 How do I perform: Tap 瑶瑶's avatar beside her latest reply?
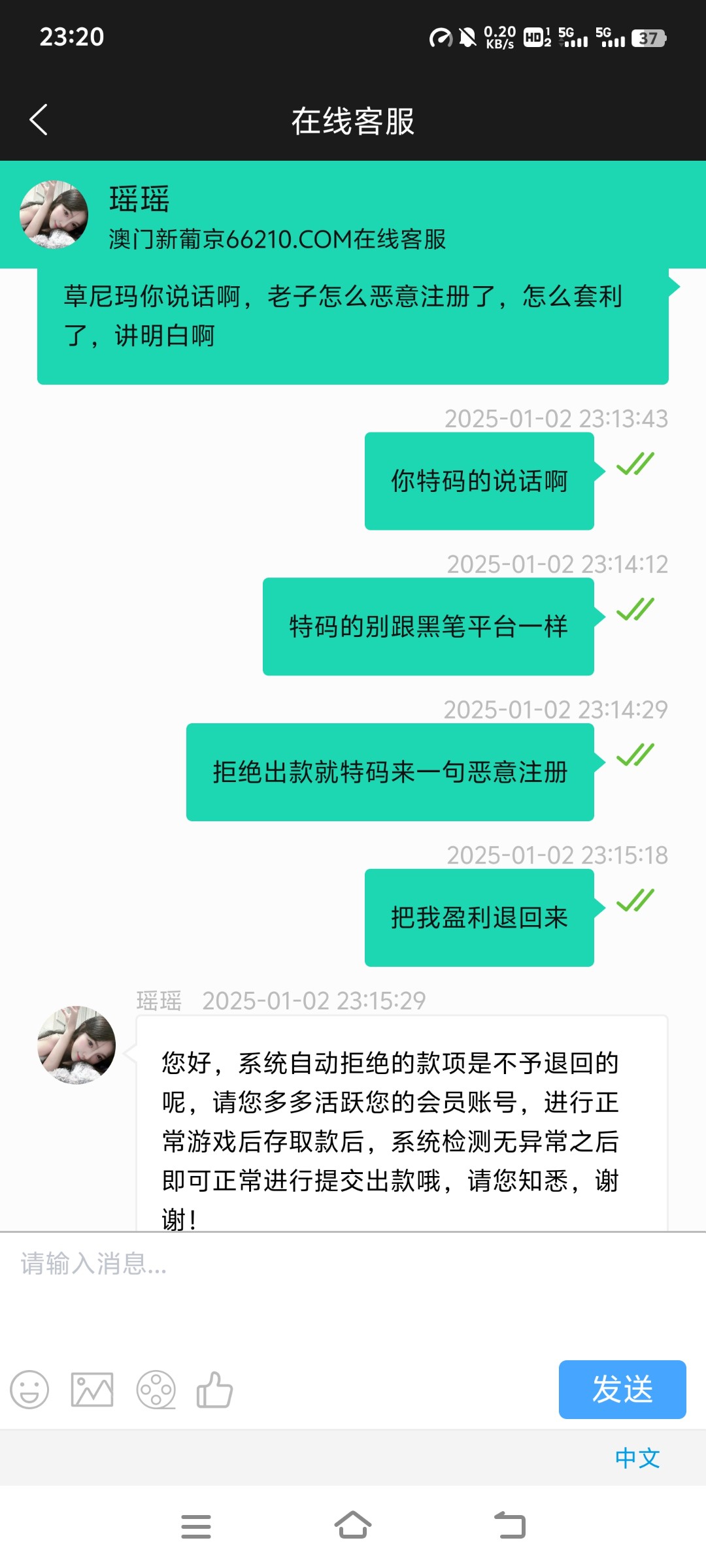[75, 1046]
